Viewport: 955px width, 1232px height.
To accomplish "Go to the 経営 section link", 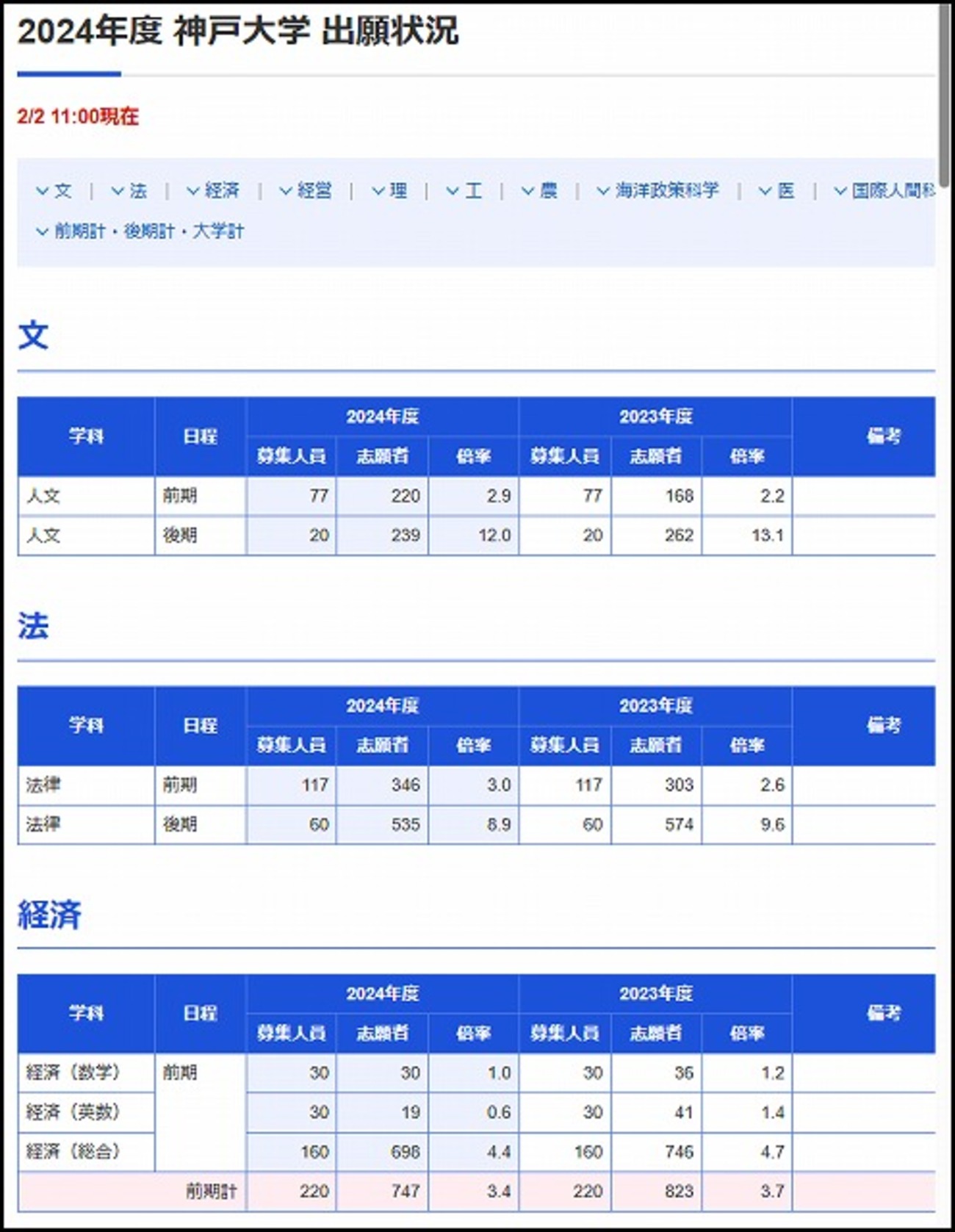I will (x=306, y=191).
